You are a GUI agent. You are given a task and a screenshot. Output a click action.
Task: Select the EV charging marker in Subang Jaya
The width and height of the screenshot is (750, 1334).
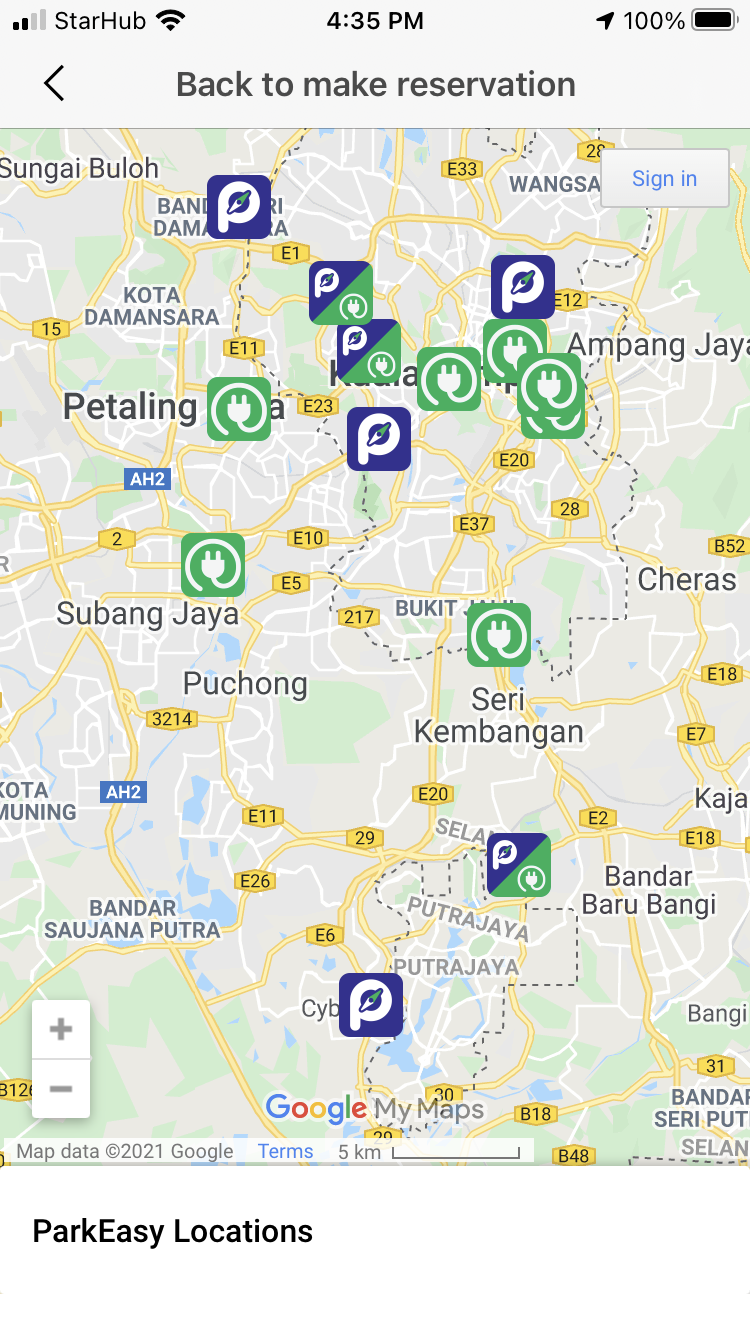212,566
